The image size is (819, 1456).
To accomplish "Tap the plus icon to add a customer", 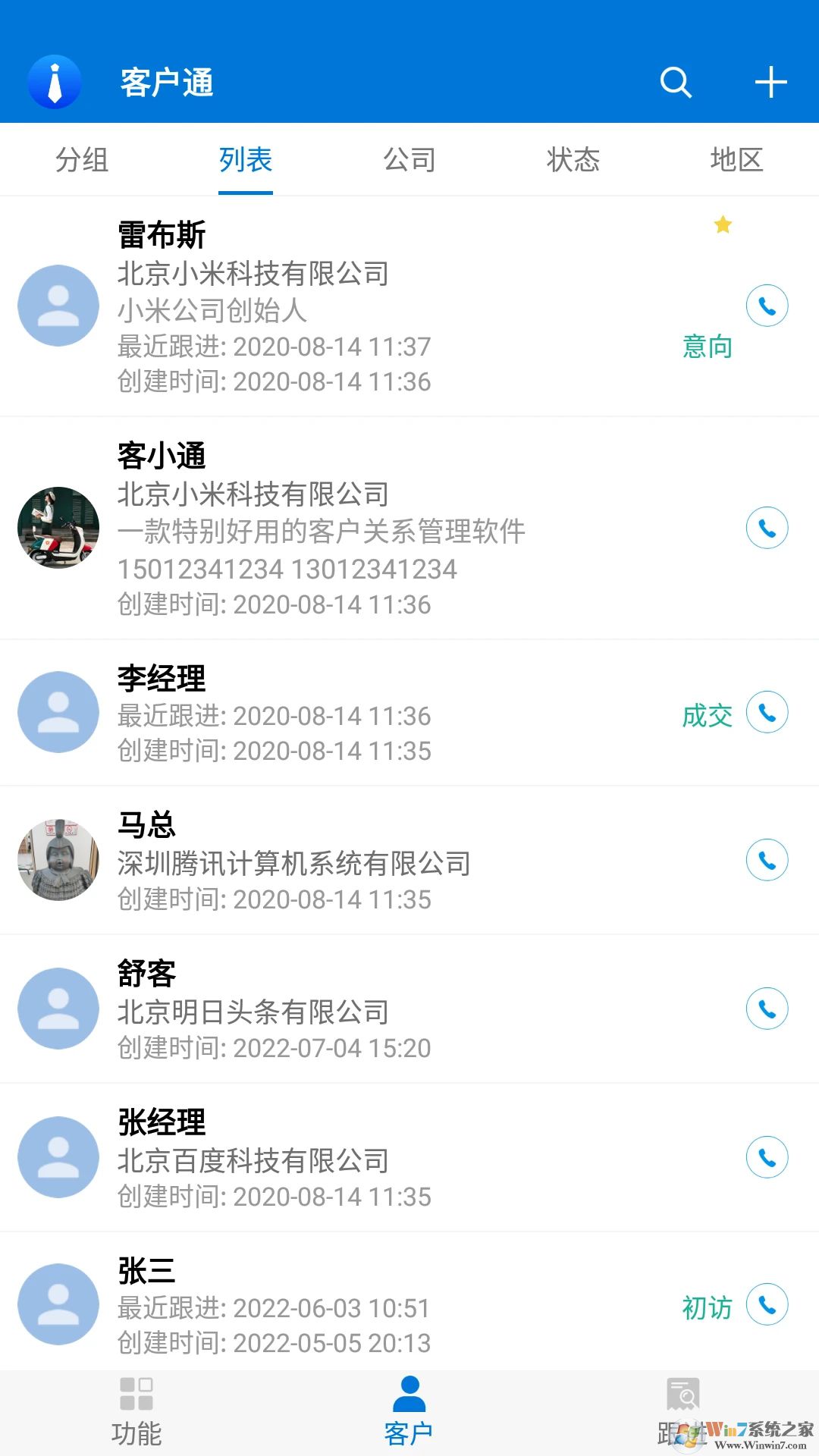I will [770, 82].
